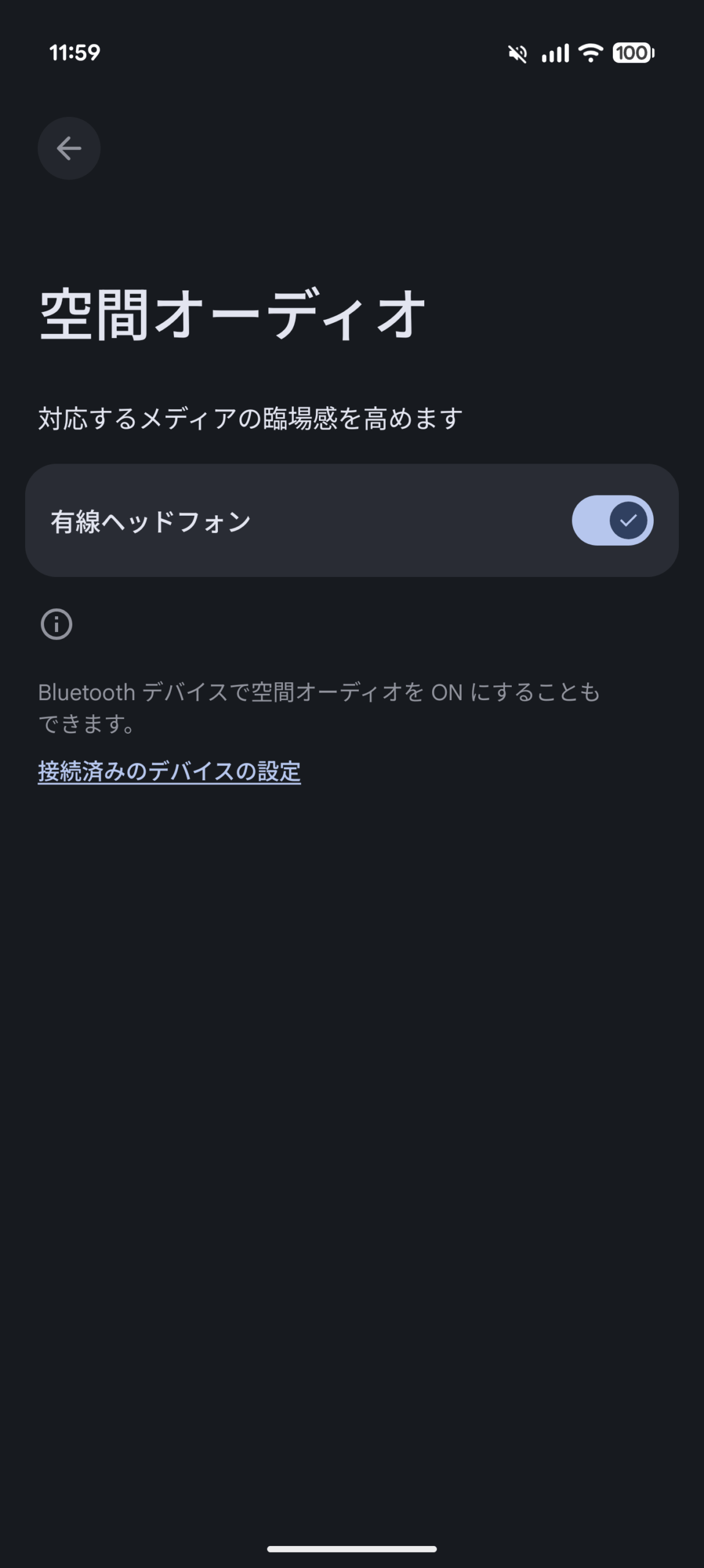The image size is (704, 1568).
Task: Go back using the arrow button
Action: tap(69, 148)
